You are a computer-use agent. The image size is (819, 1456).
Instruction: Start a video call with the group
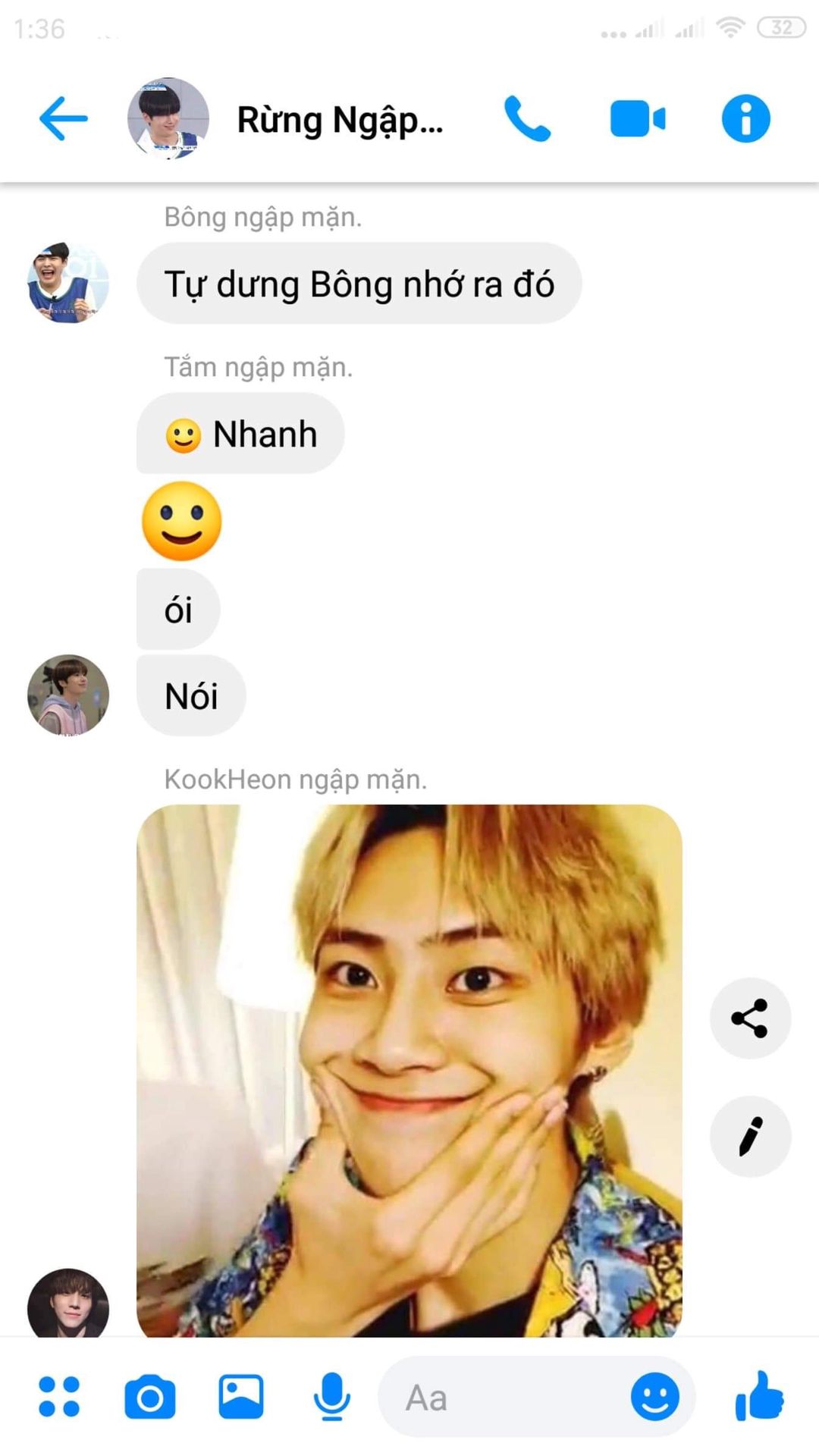click(637, 119)
